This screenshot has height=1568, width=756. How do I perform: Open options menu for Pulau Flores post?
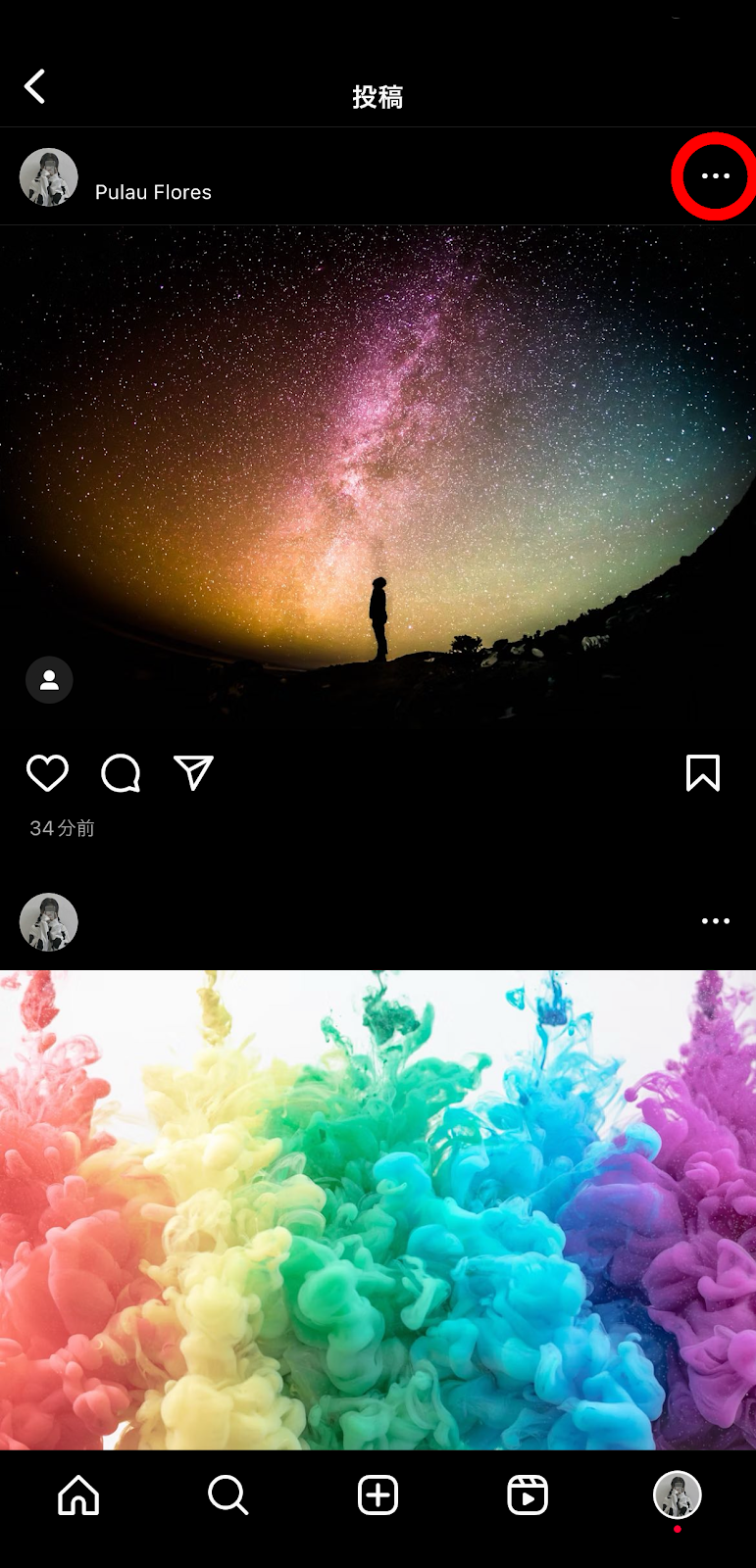[715, 176]
